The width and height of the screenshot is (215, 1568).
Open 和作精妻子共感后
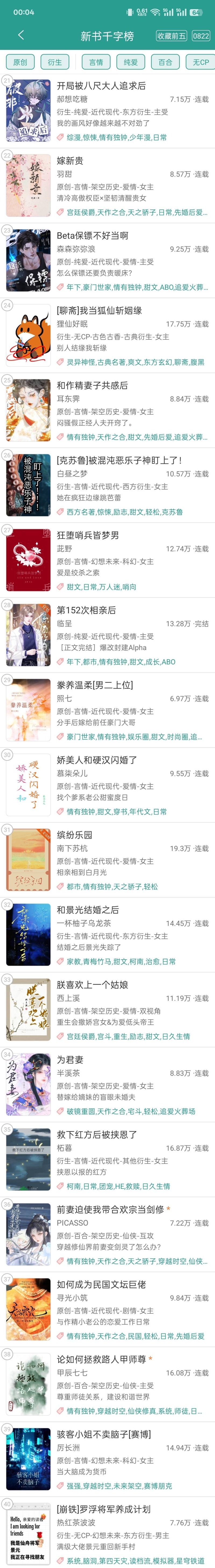click(92, 385)
